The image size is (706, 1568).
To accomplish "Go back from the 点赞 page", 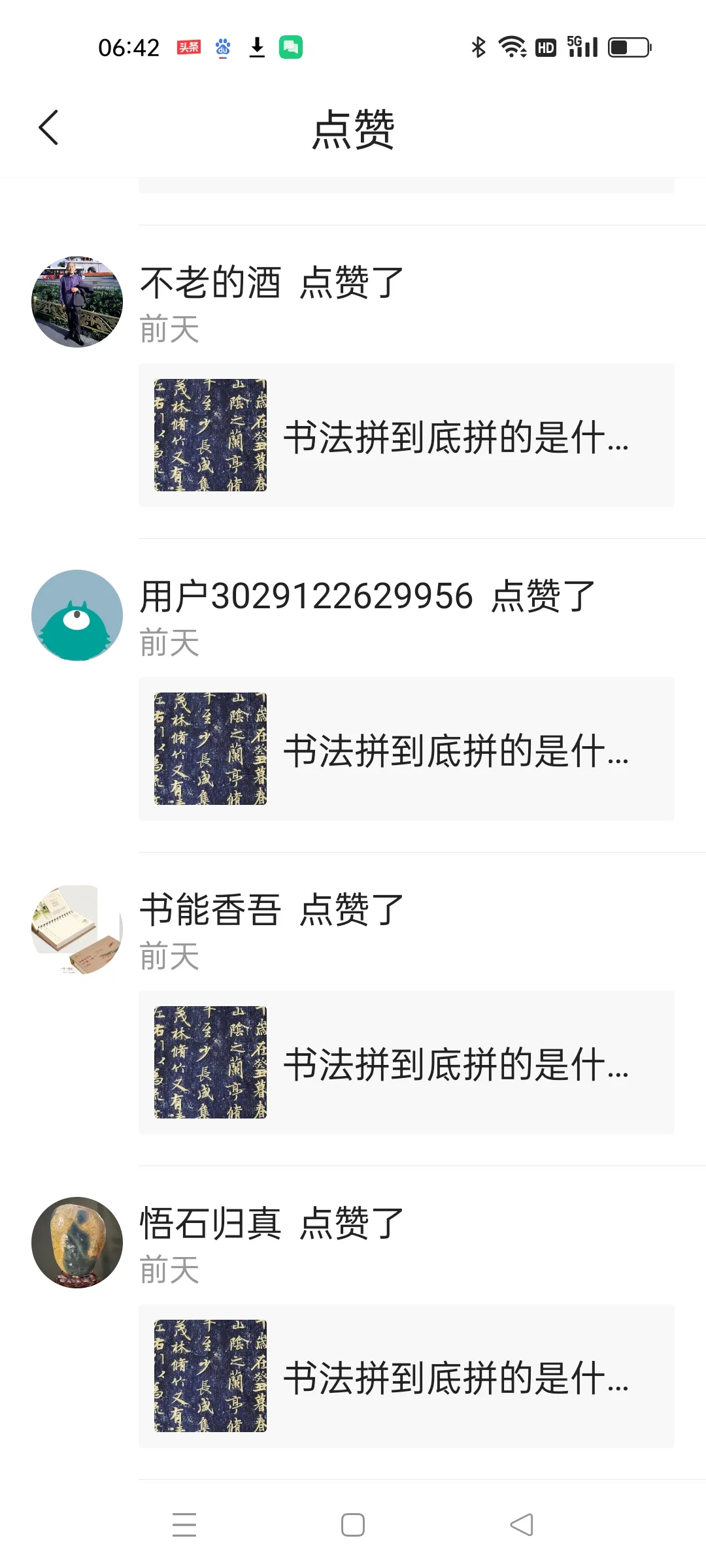I will 49,127.
